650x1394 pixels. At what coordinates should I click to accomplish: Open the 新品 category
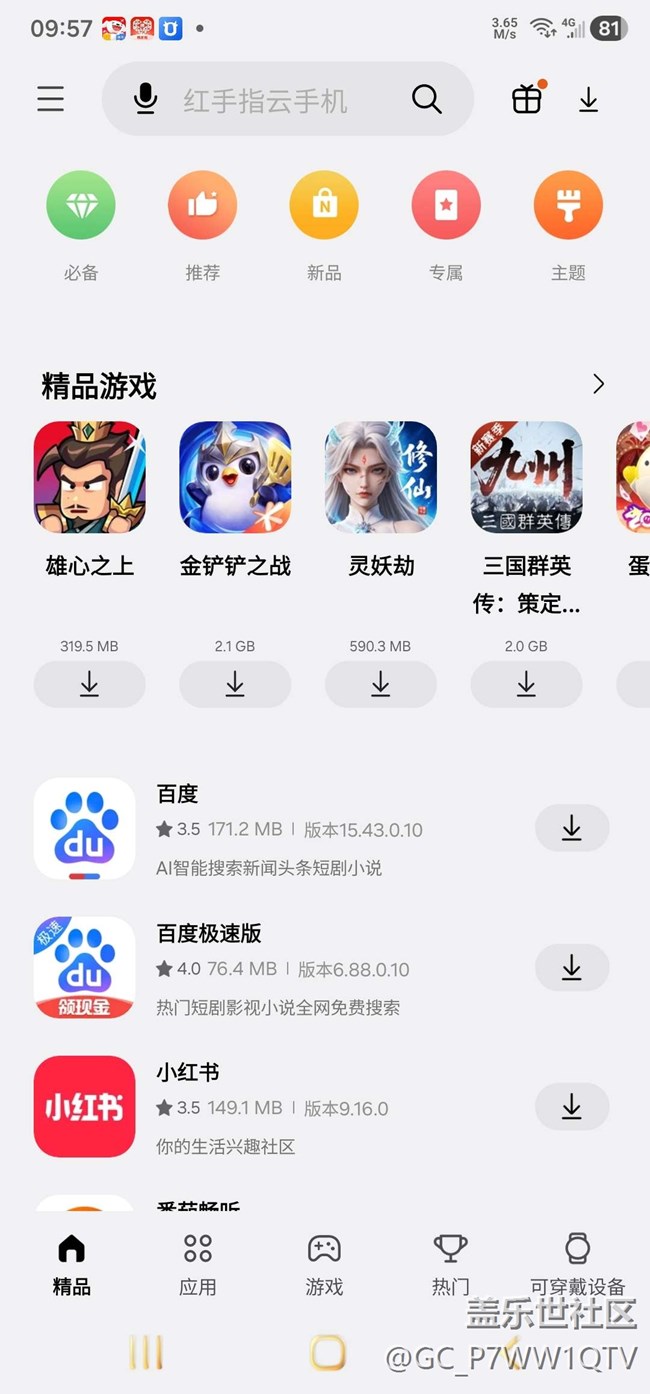(x=324, y=206)
